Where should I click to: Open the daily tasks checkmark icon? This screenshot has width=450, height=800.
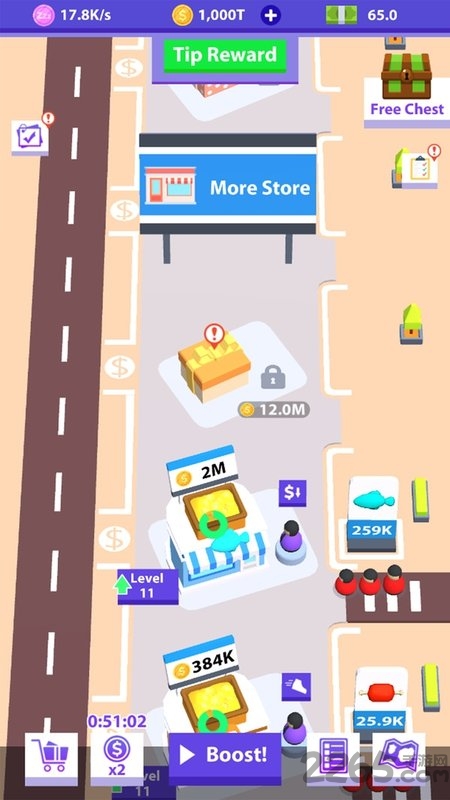tap(30, 138)
